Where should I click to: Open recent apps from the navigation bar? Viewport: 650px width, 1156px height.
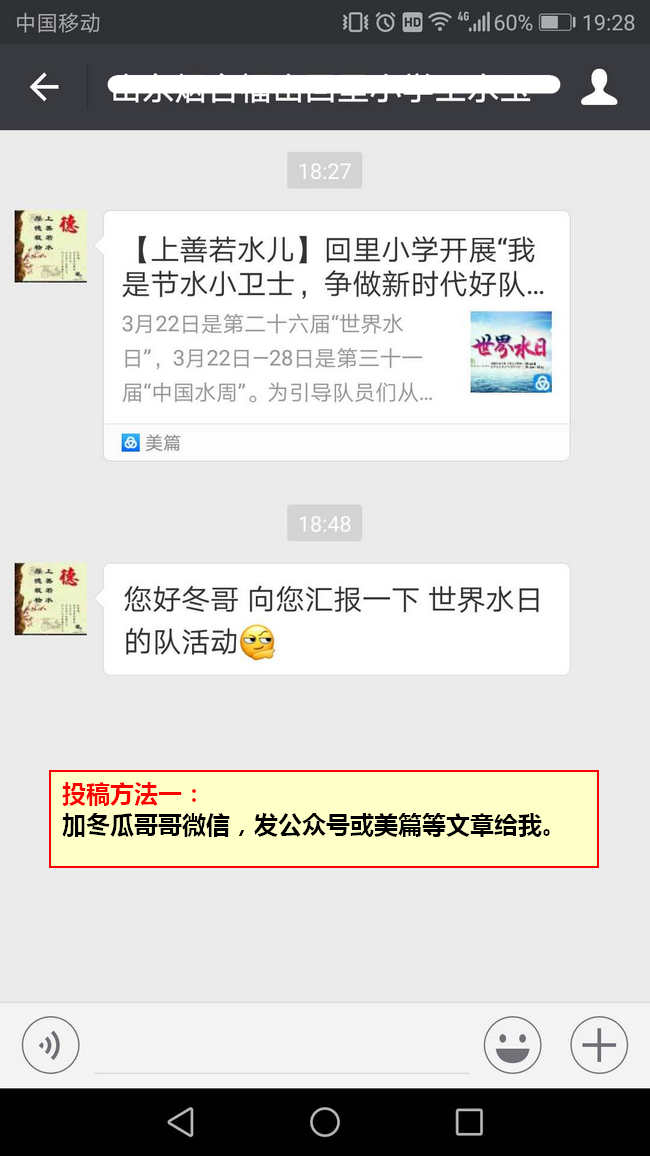469,1122
